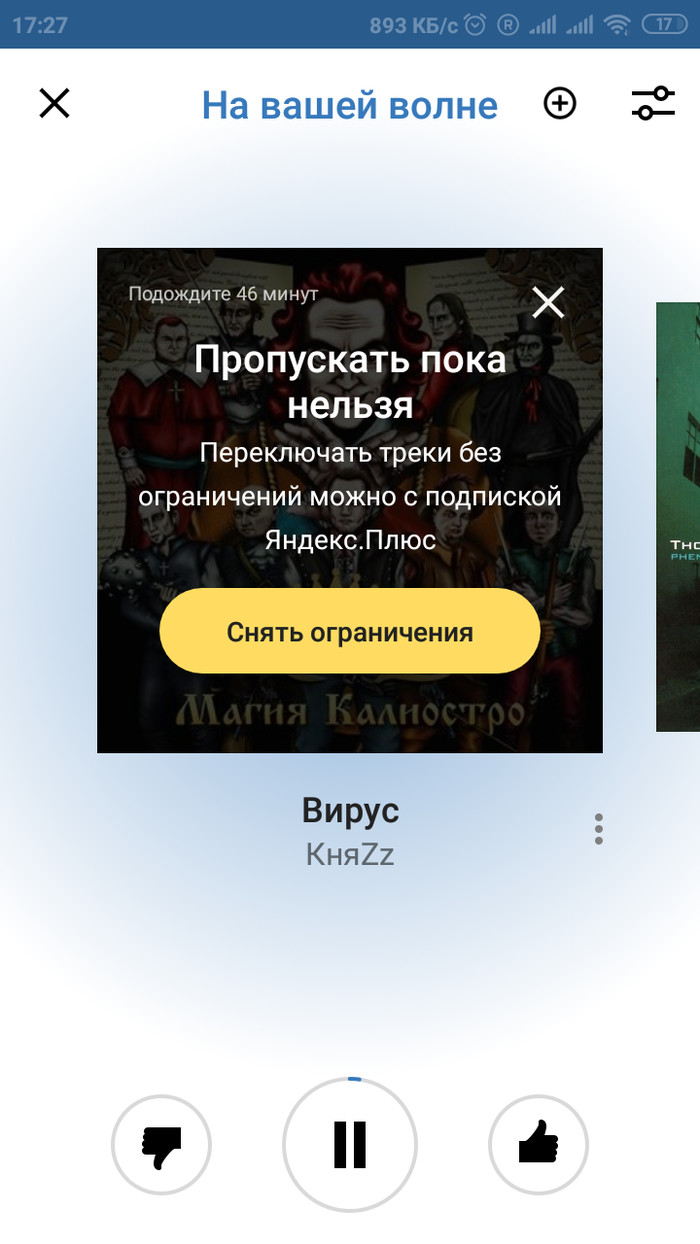Pause the playing track
This screenshot has width=700, height=1244.
coord(350,1145)
